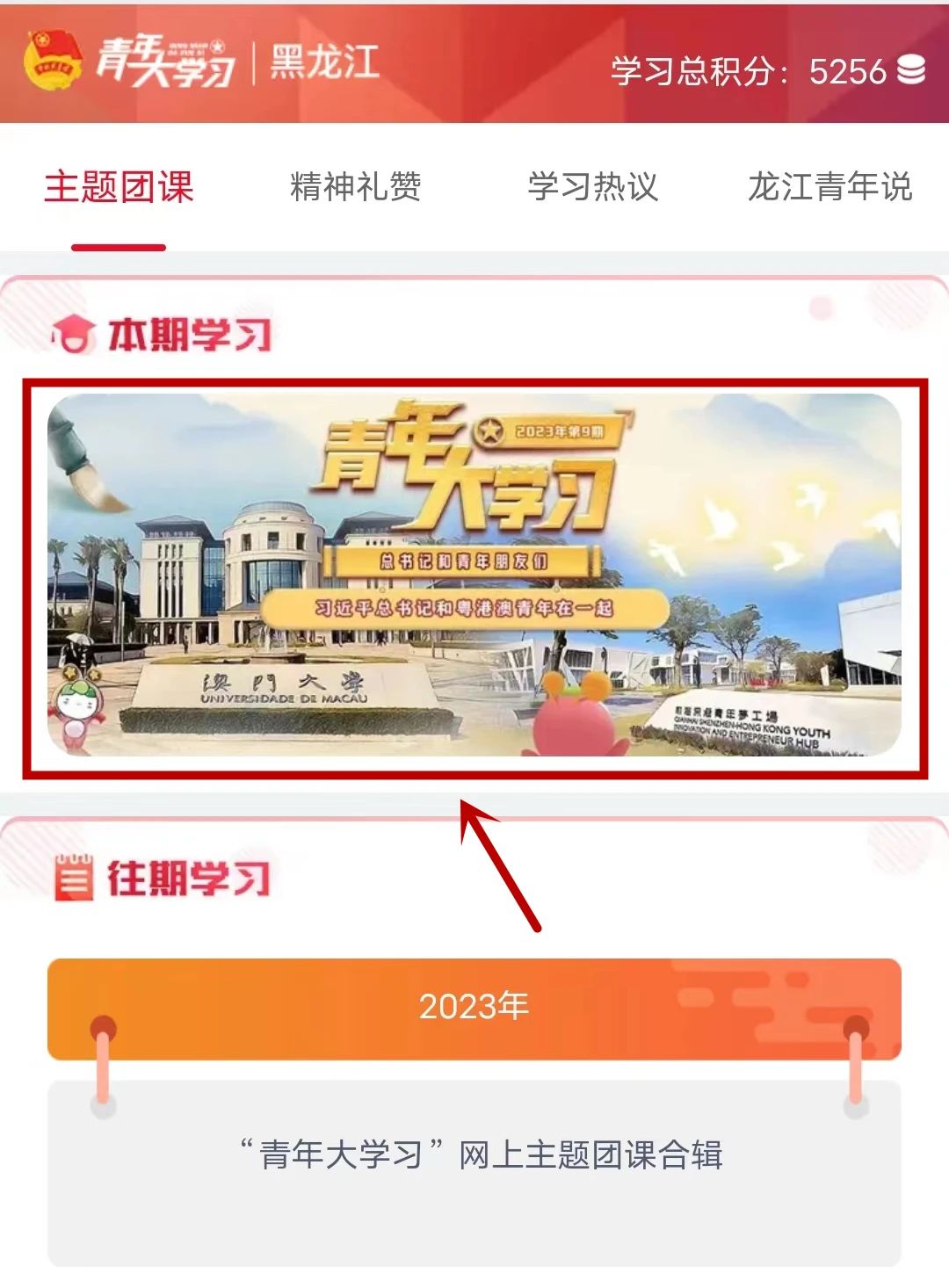Switch to the 主题团课 tab
949x1288 pixels.
pos(119,187)
